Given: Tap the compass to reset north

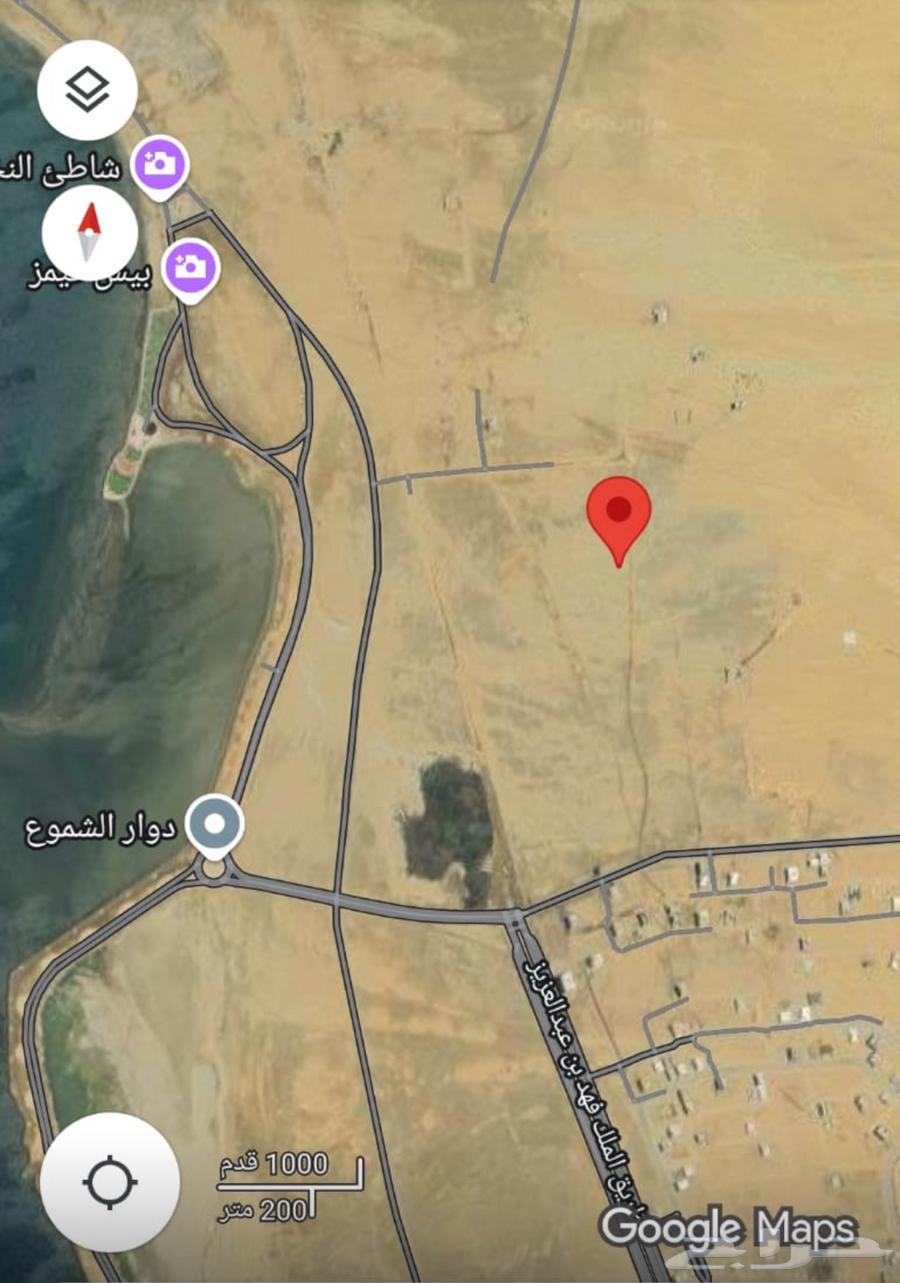Looking at the screenshot, I should pyautogui.click(x=91, y=231).
